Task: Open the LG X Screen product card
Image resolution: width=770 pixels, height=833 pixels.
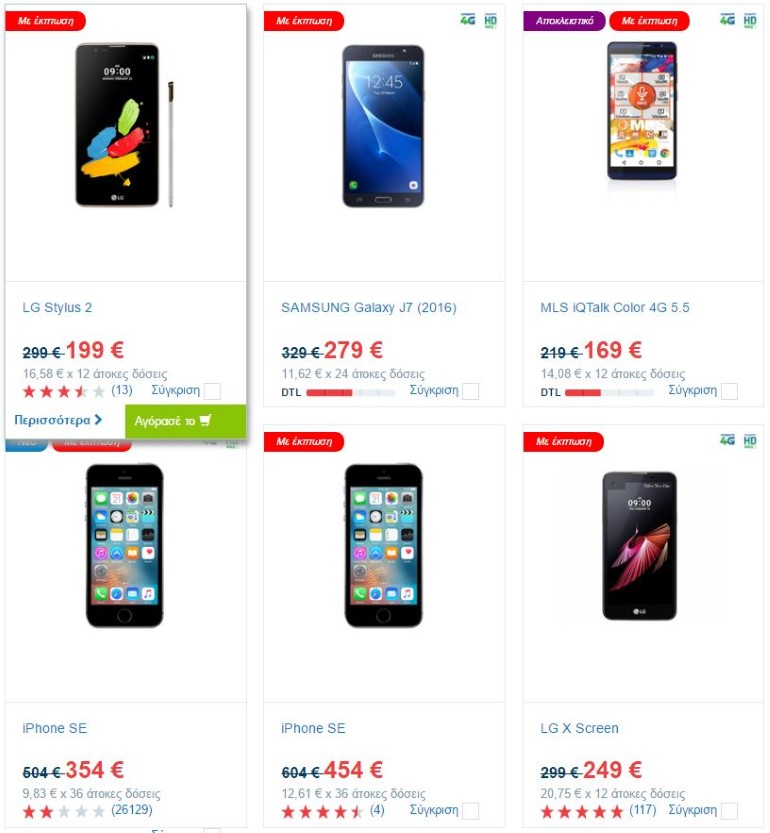Action: pyautogui.click(x=579, y=728)
